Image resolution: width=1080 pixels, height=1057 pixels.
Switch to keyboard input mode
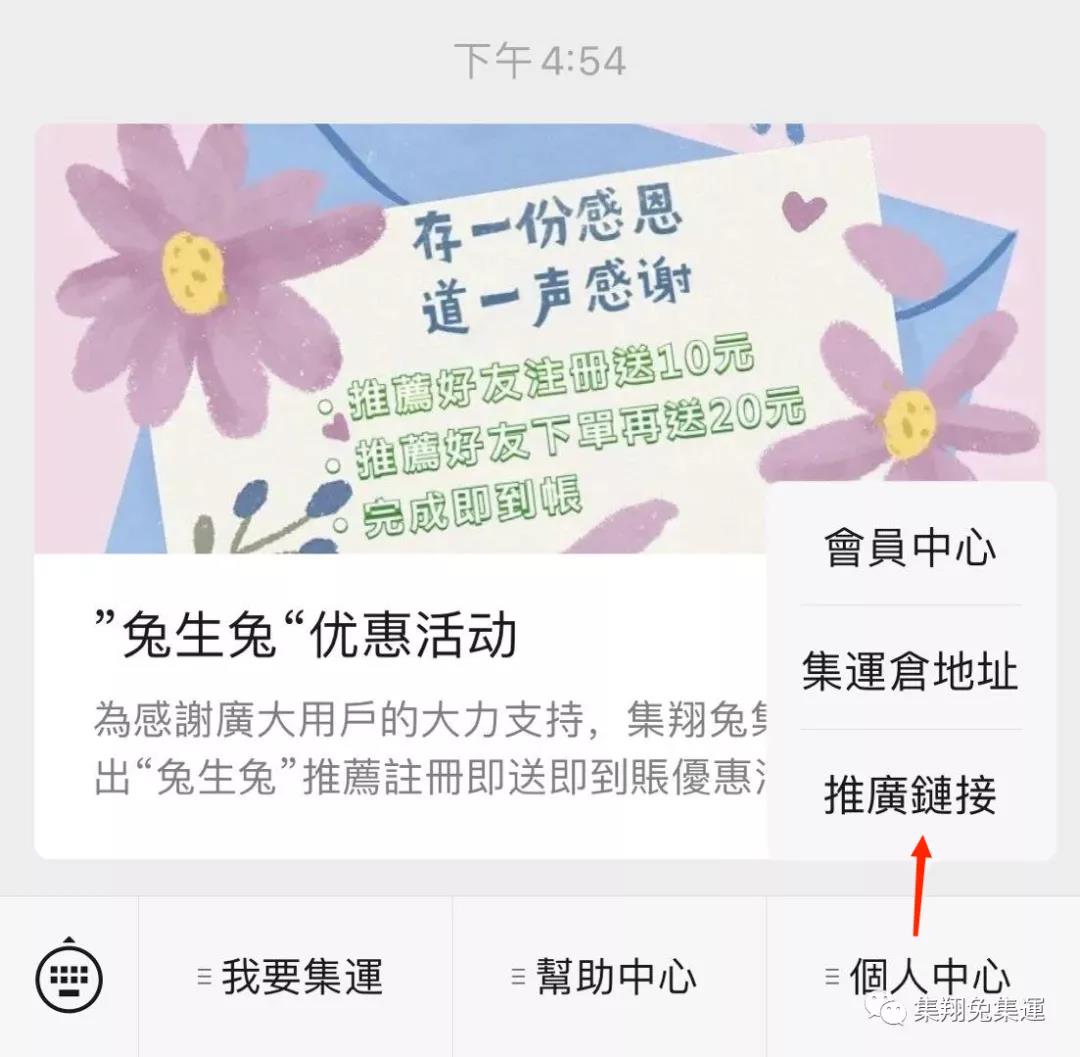click(x=68, y=975)
